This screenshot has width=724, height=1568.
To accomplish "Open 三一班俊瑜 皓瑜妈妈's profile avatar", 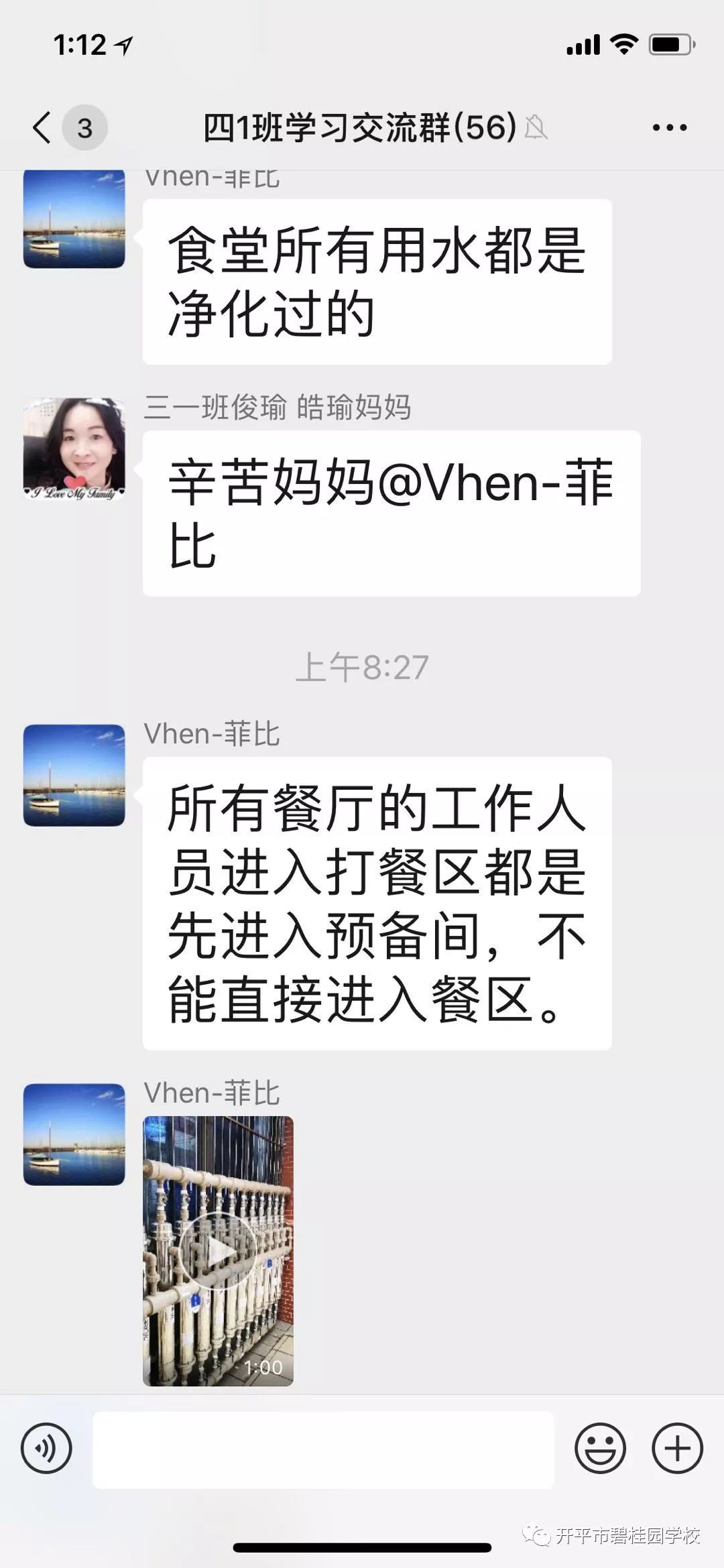I will pos(74,449).
